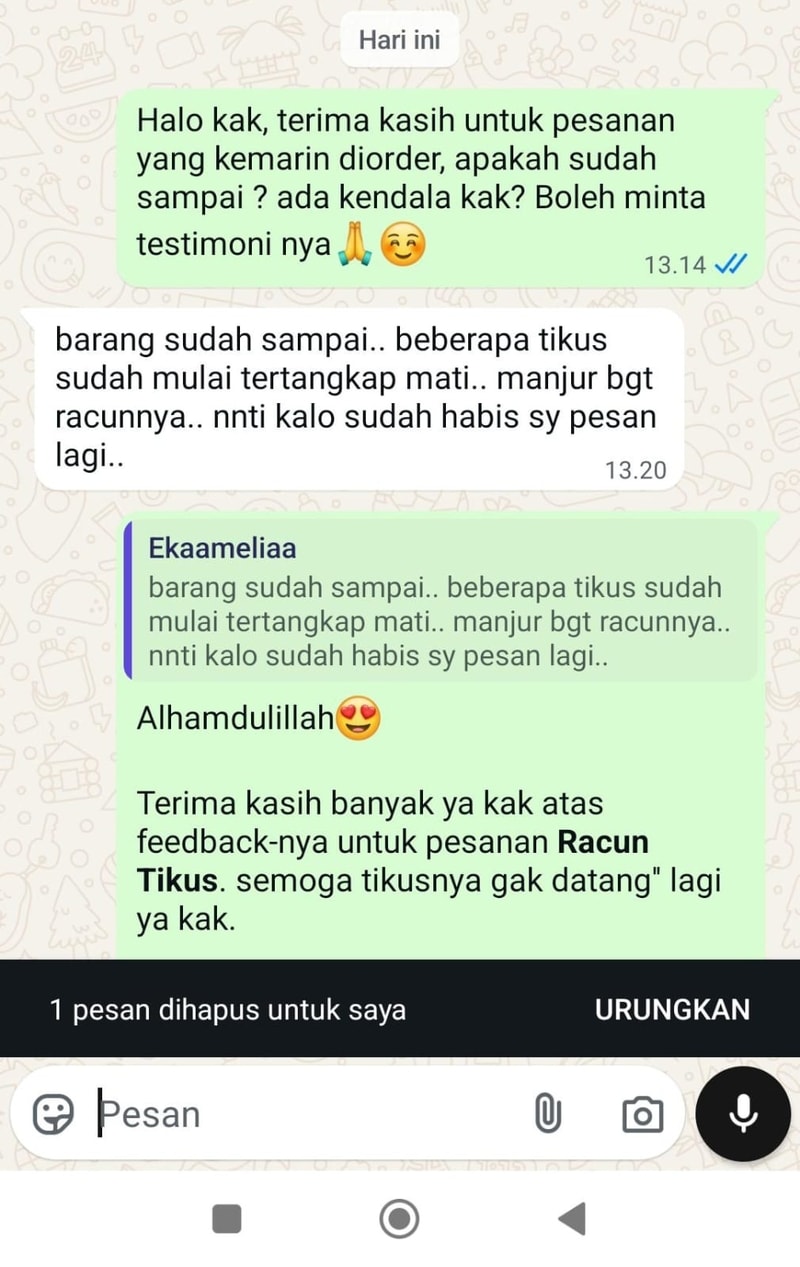This screenshot has height=1267, width=800.
Task: Open the camera from chat bar
Action: (x=642, y=1113)
